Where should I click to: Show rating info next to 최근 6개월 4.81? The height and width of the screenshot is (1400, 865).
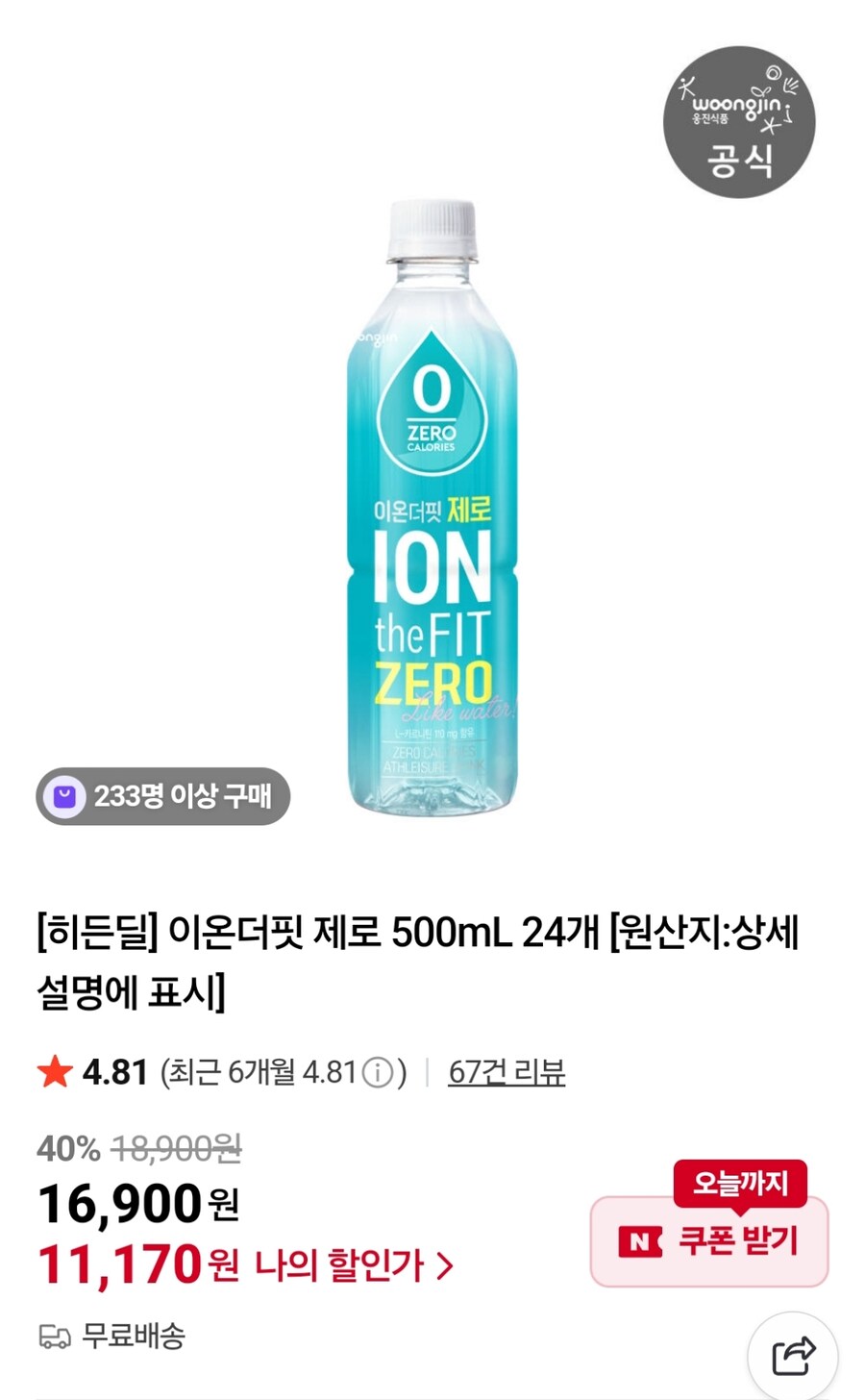378,1072
